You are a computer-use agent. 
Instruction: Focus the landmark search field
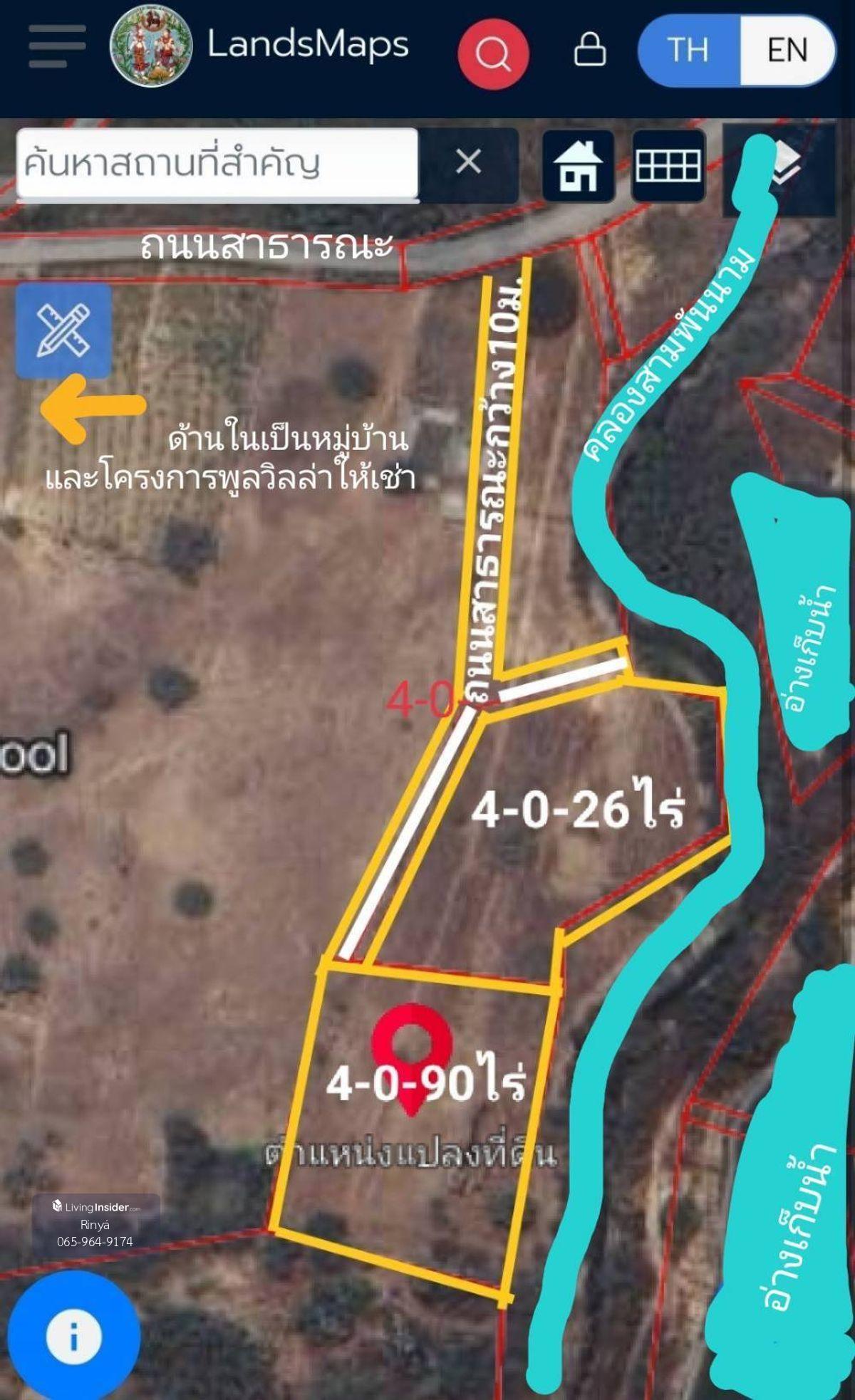click(x=217, y=164)
